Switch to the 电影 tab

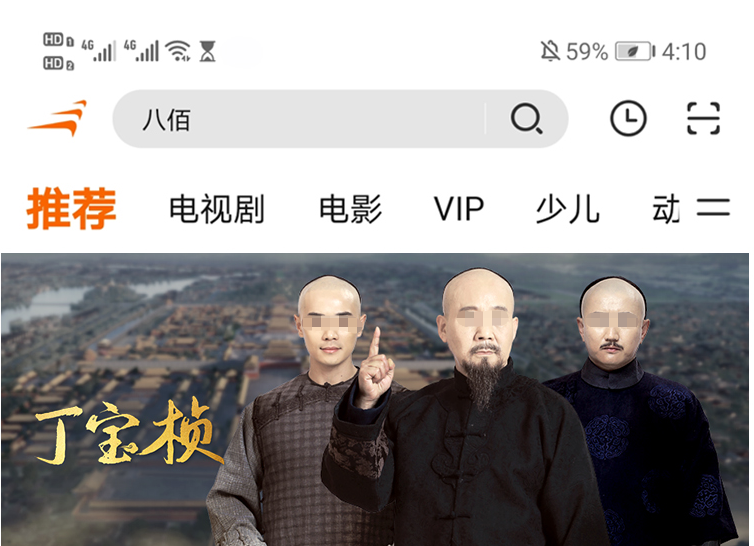[x=350, y=209]
